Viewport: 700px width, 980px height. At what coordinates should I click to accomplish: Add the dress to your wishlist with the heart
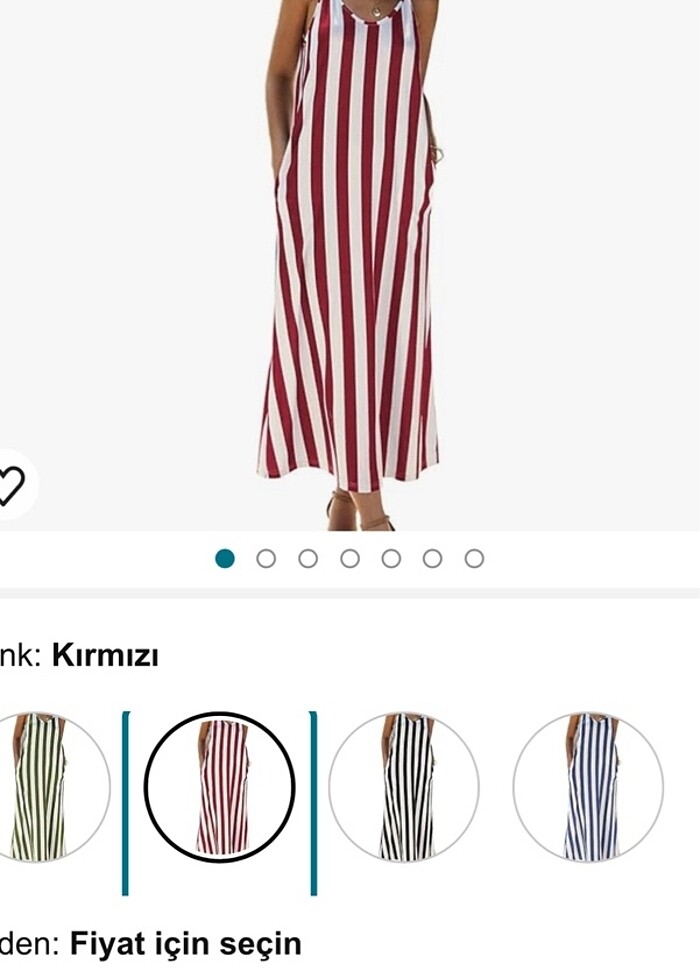10,486
